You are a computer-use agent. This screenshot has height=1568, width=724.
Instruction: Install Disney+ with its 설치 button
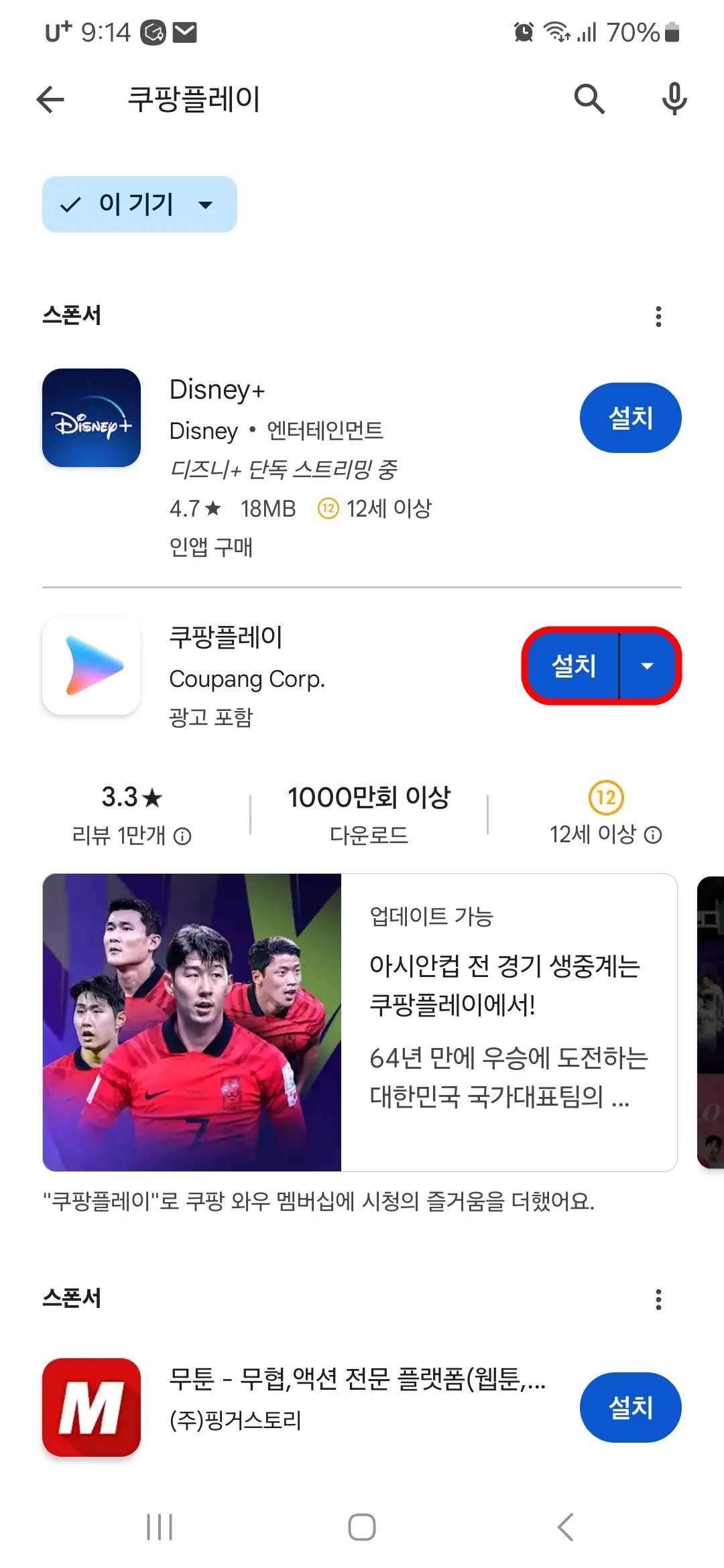click(630, 417)
